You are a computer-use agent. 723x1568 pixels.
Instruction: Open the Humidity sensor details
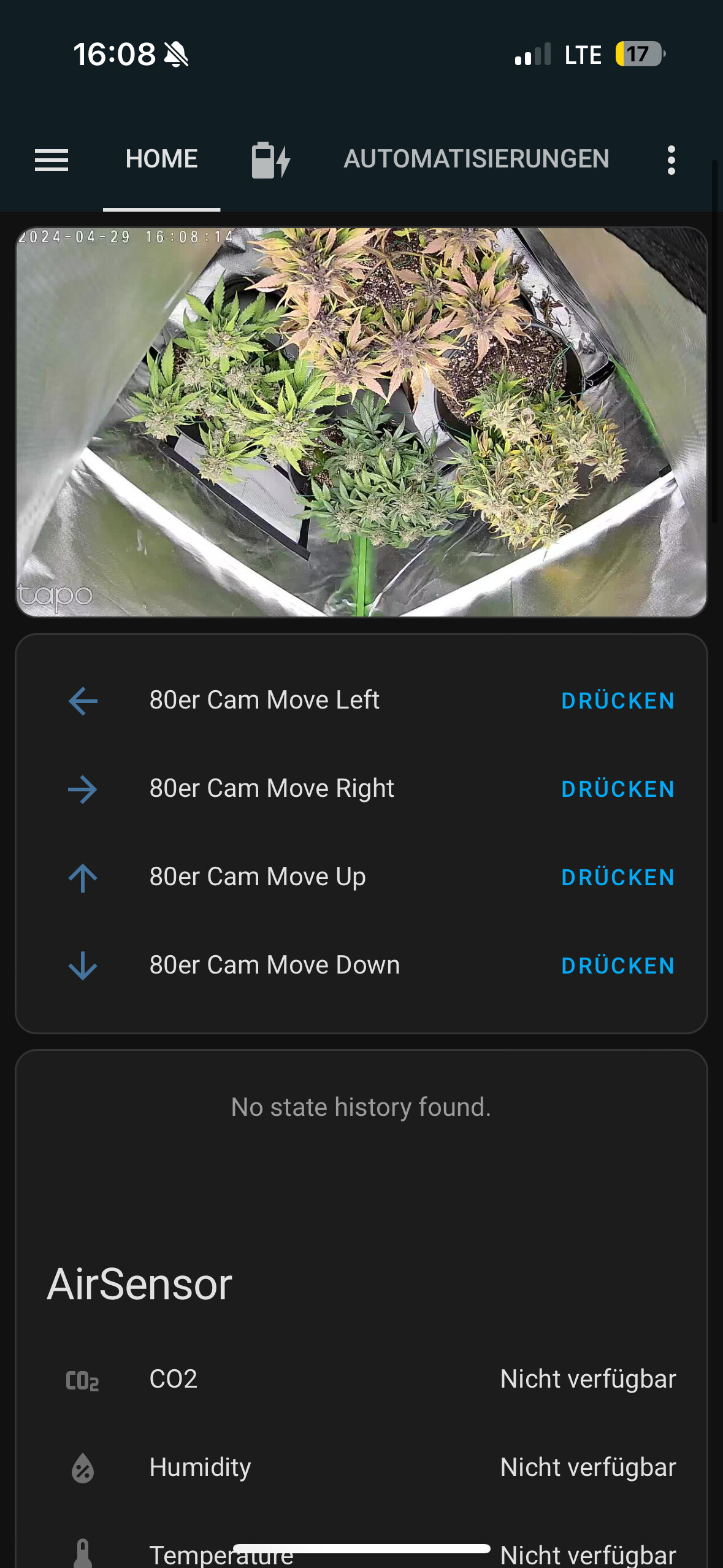[361, 1467]
